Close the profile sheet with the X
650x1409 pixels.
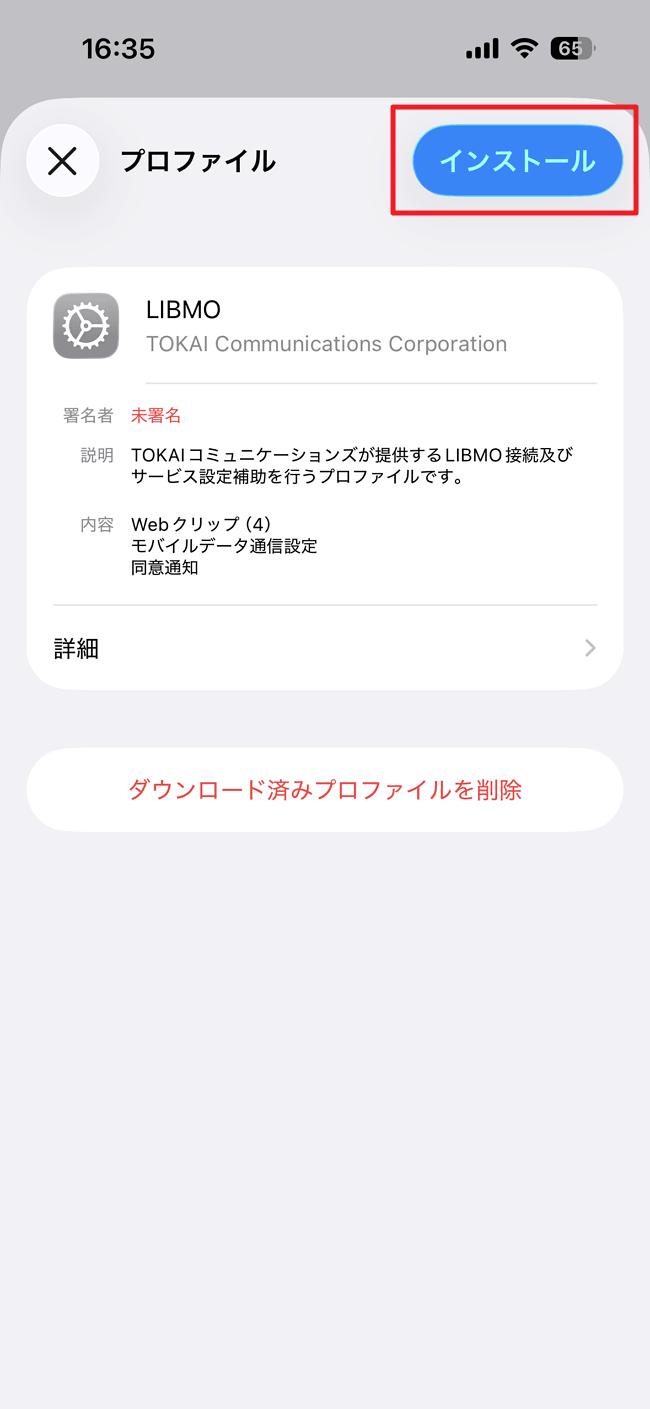[62, 161]
